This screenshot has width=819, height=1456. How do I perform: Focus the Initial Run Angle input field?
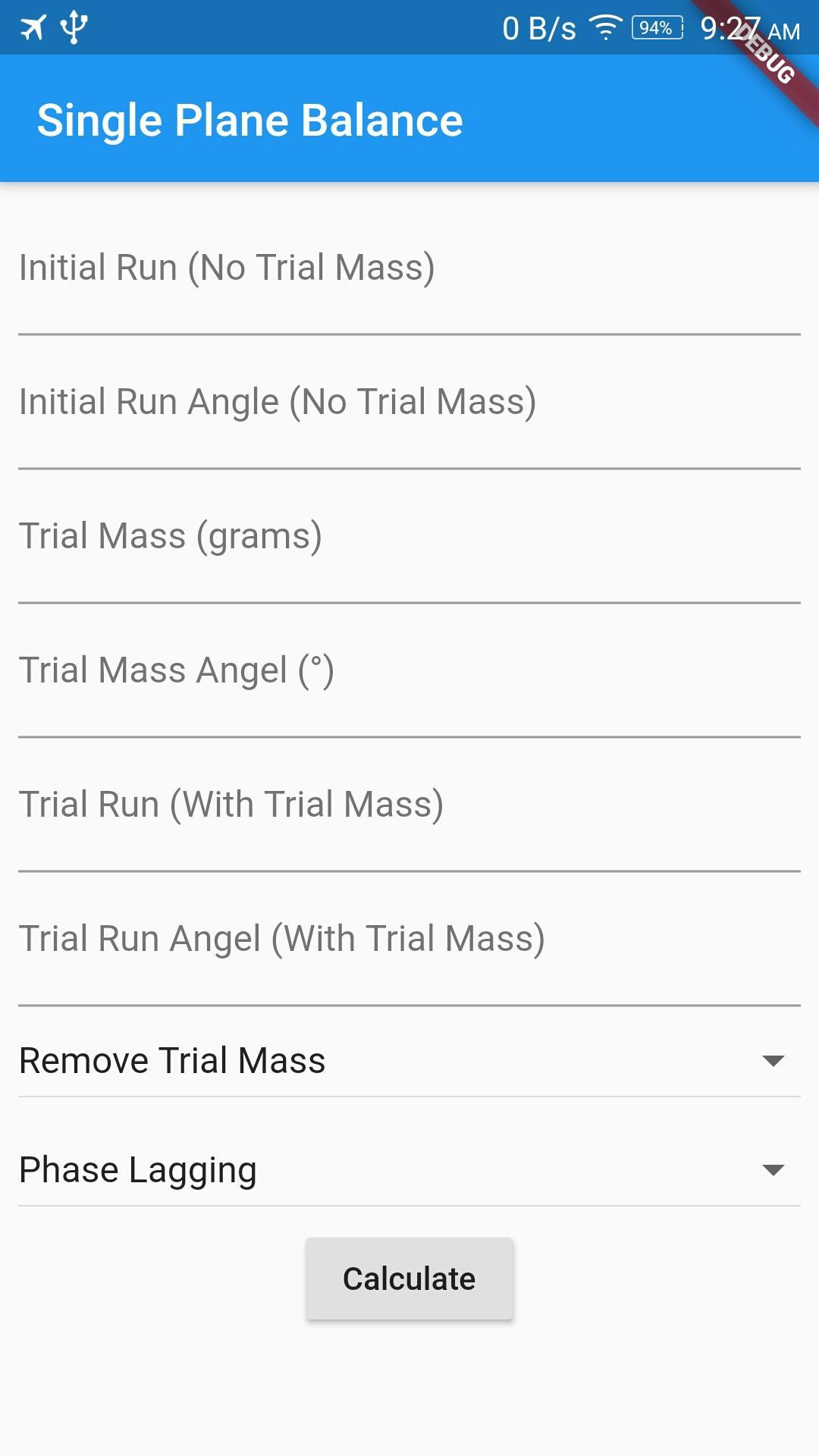pyautogui.click(x=409, y=403)
